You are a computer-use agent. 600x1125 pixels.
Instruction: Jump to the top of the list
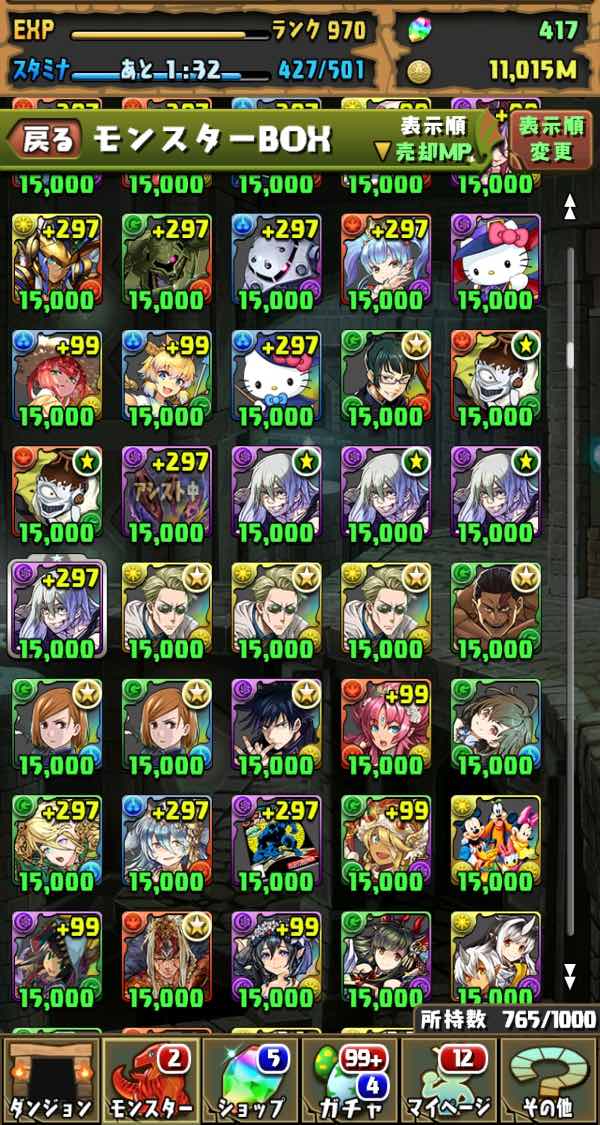[x=570, y=206]
